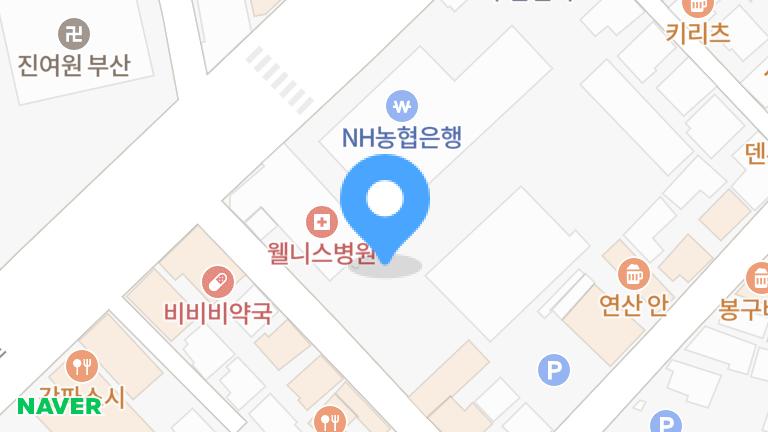Open the NH농협은행 bank marker

(402, 105)
